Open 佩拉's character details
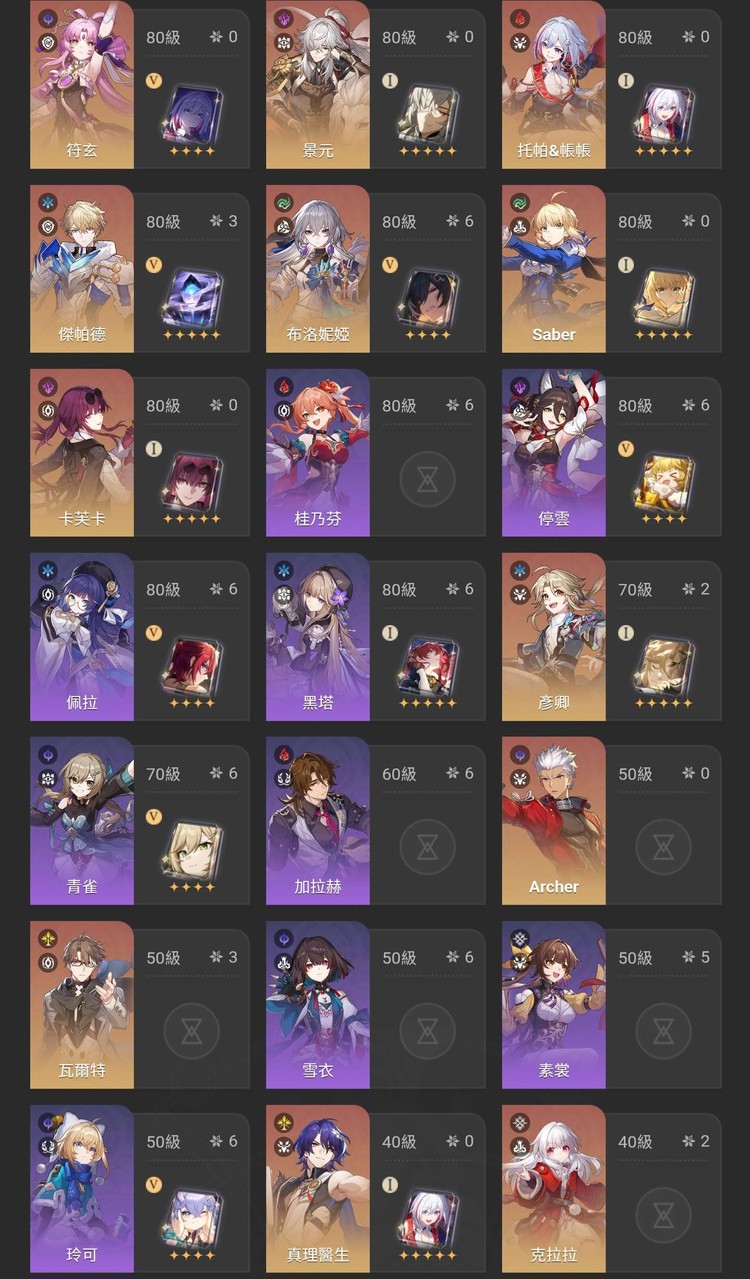The image size is (750, 1279). [82, 636]
